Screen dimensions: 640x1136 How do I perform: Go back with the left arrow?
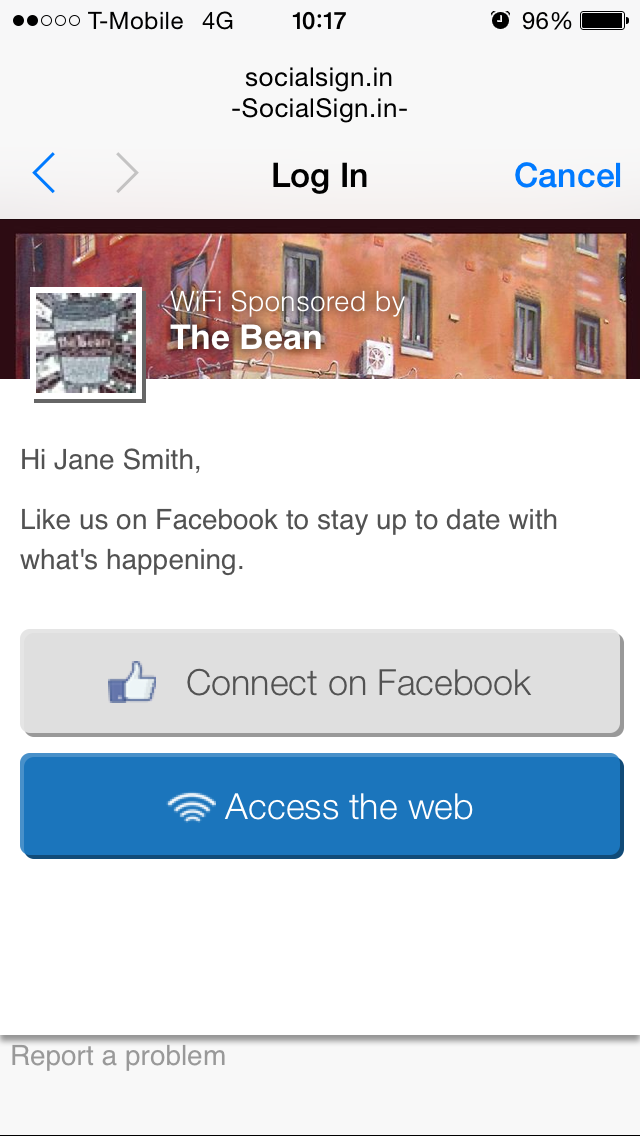(43, 175)
